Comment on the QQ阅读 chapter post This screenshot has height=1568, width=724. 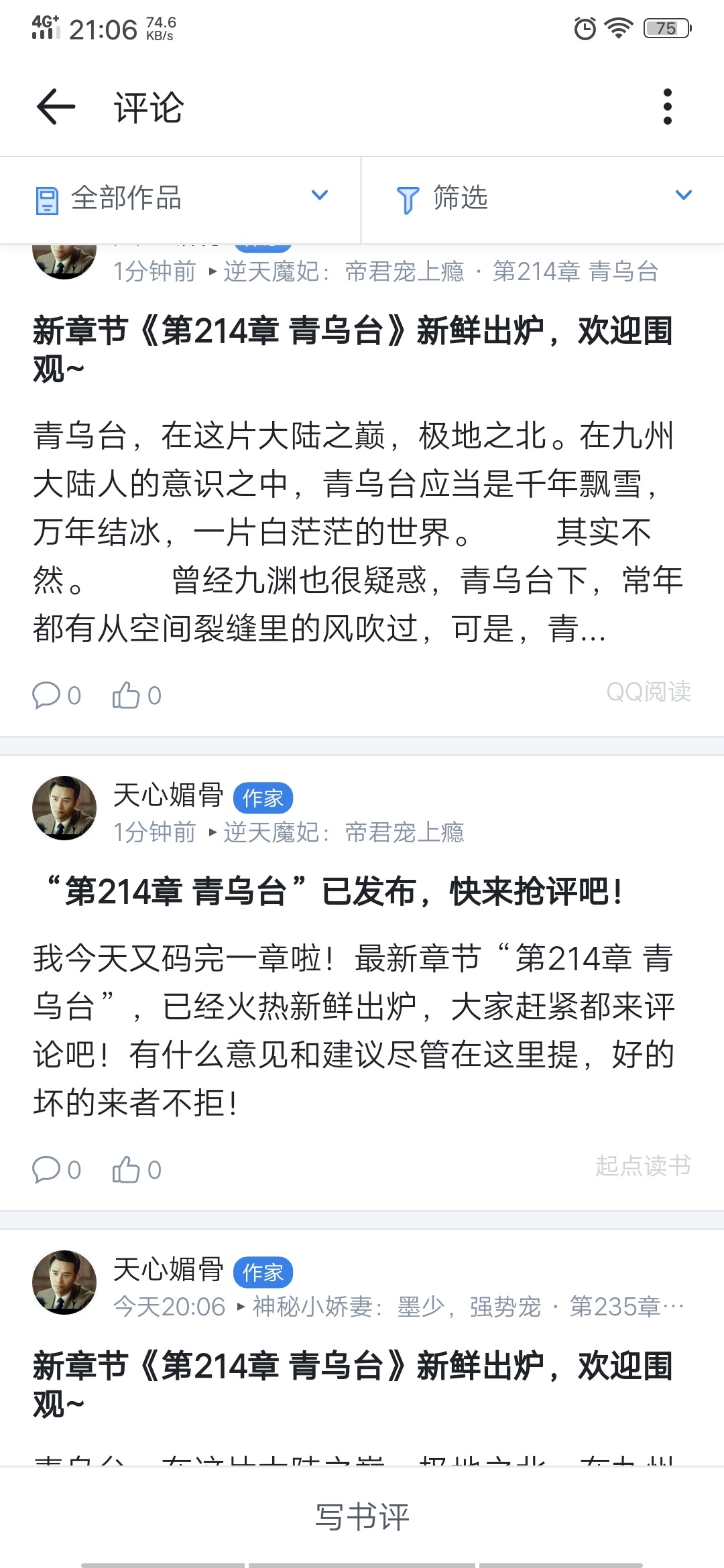point(56,696)
